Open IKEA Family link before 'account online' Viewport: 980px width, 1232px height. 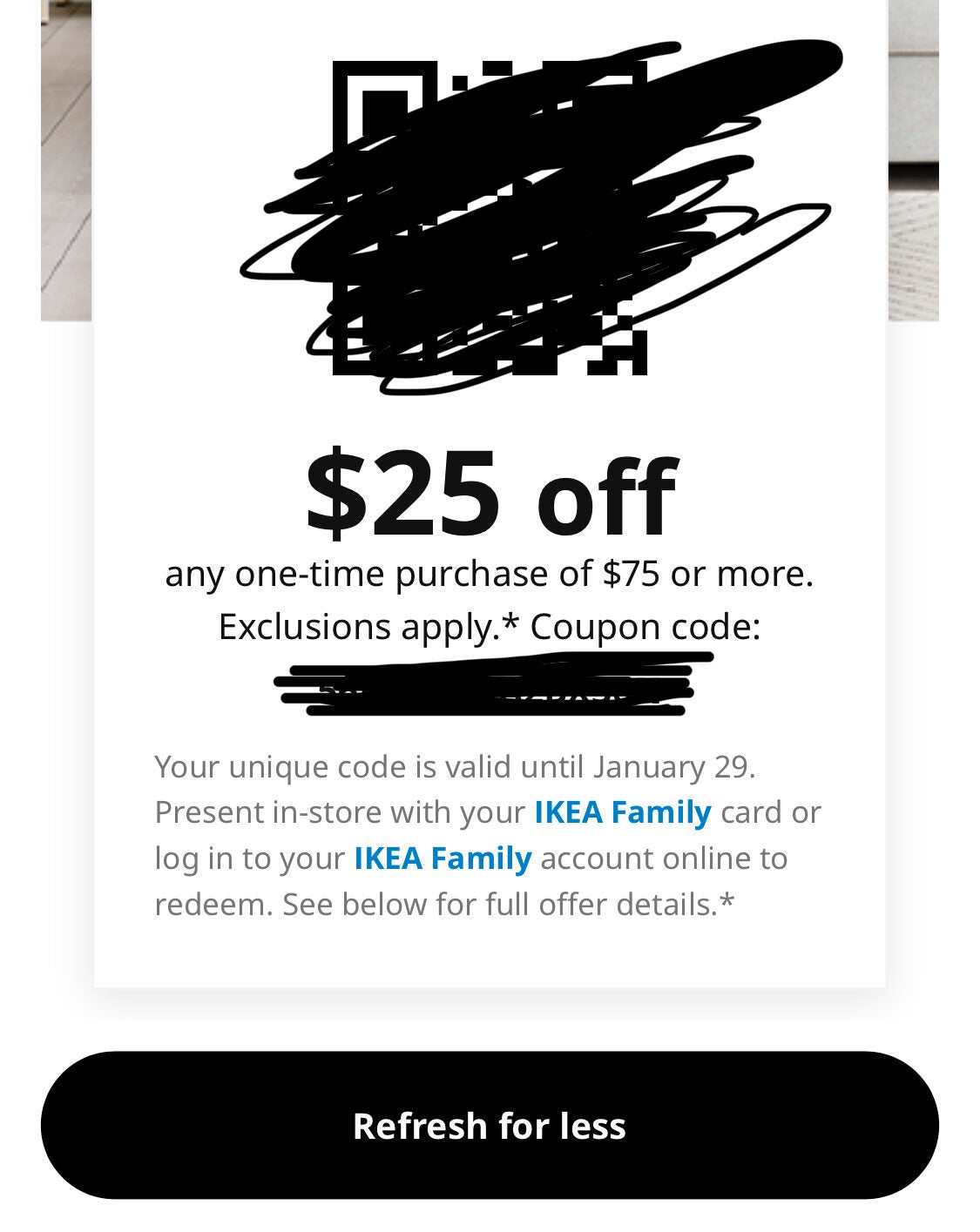pyautogui.click(x=443, y=858)
